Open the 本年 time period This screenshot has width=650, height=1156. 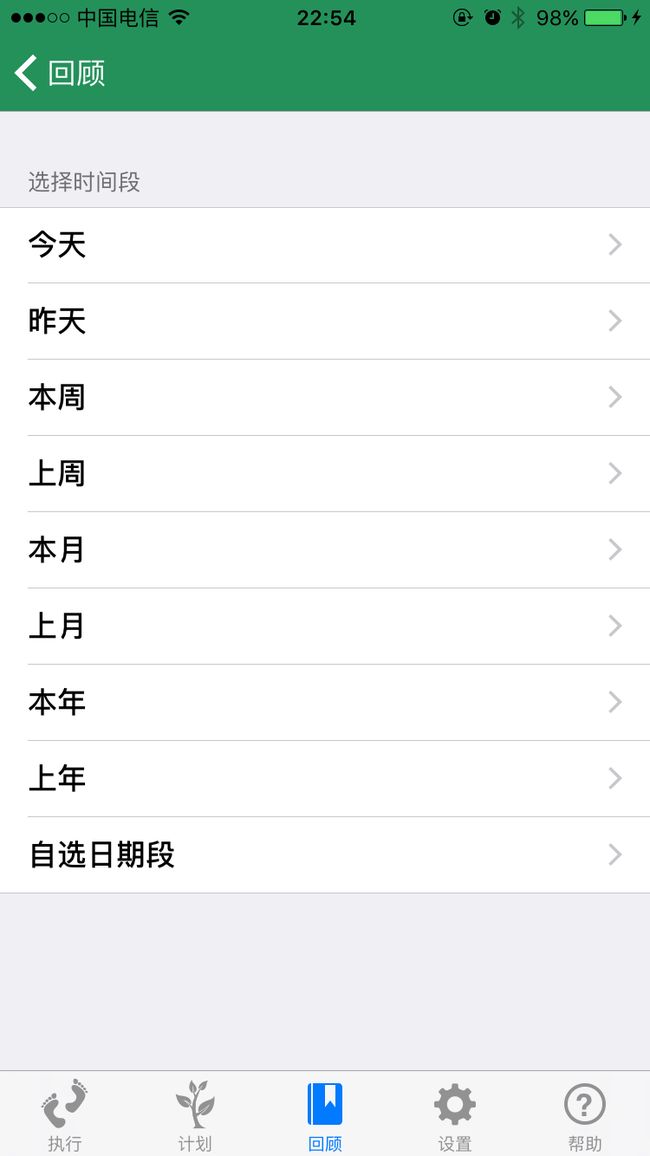pos(325,703)
